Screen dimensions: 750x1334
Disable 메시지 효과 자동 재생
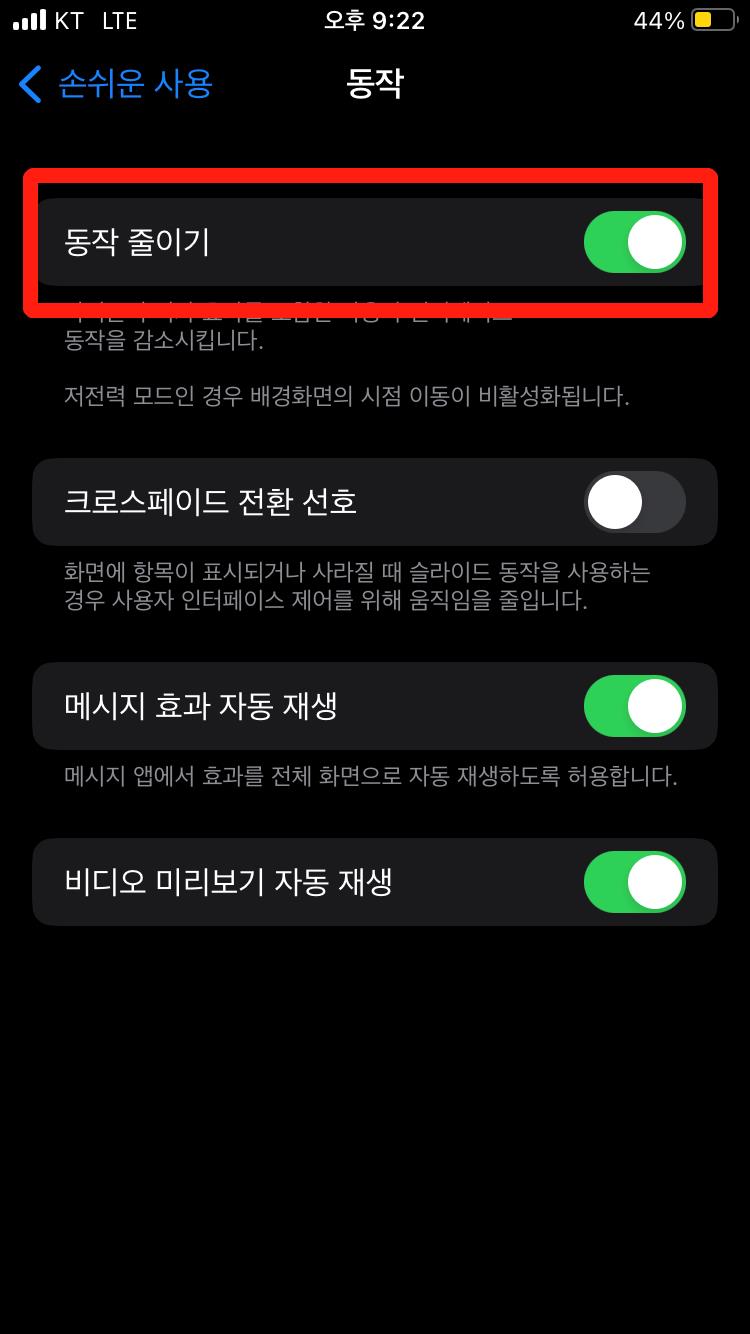pyautogui.click(x=634, y=706)
